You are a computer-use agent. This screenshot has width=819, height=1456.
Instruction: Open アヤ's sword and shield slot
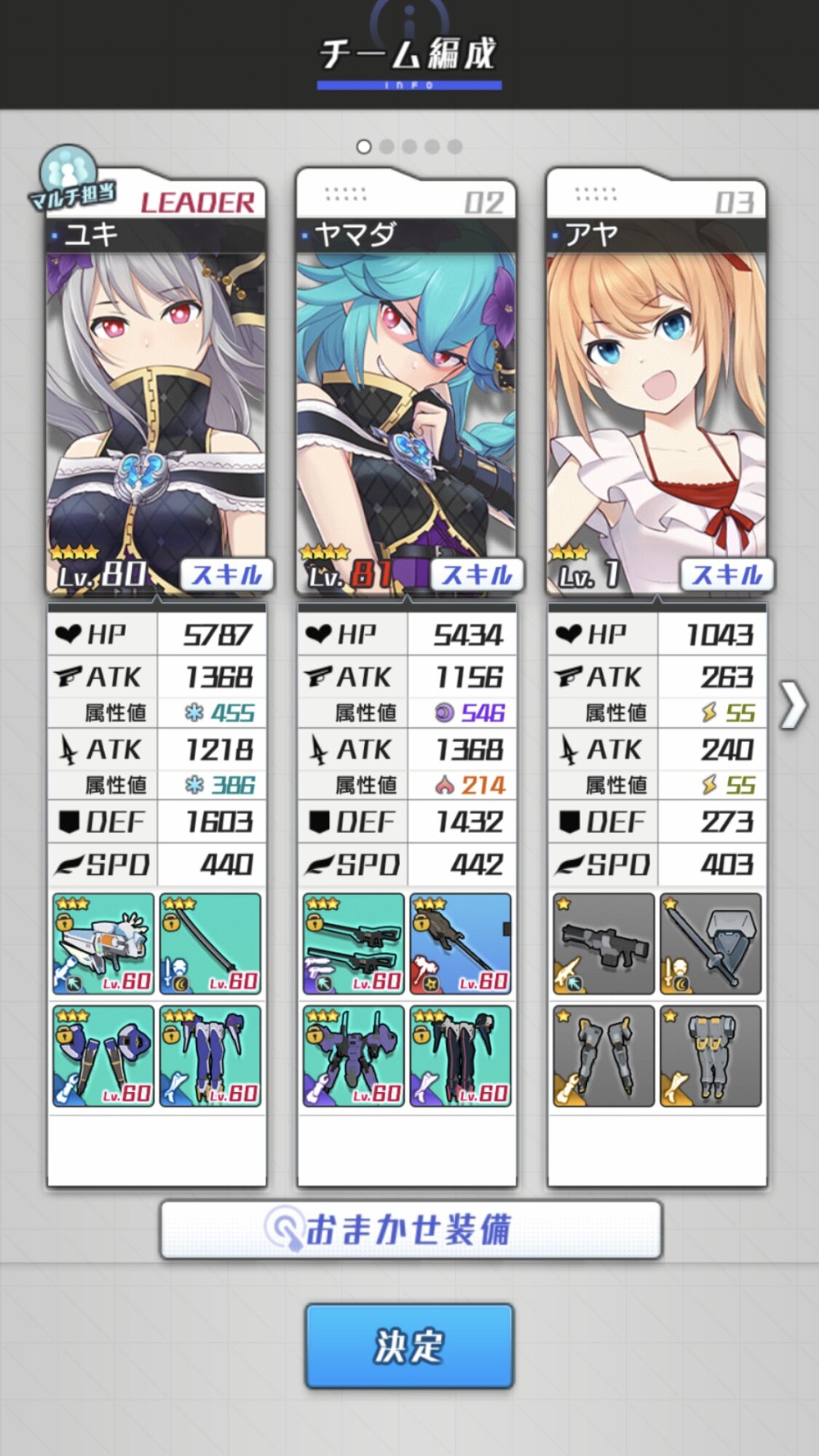(711, 944)
